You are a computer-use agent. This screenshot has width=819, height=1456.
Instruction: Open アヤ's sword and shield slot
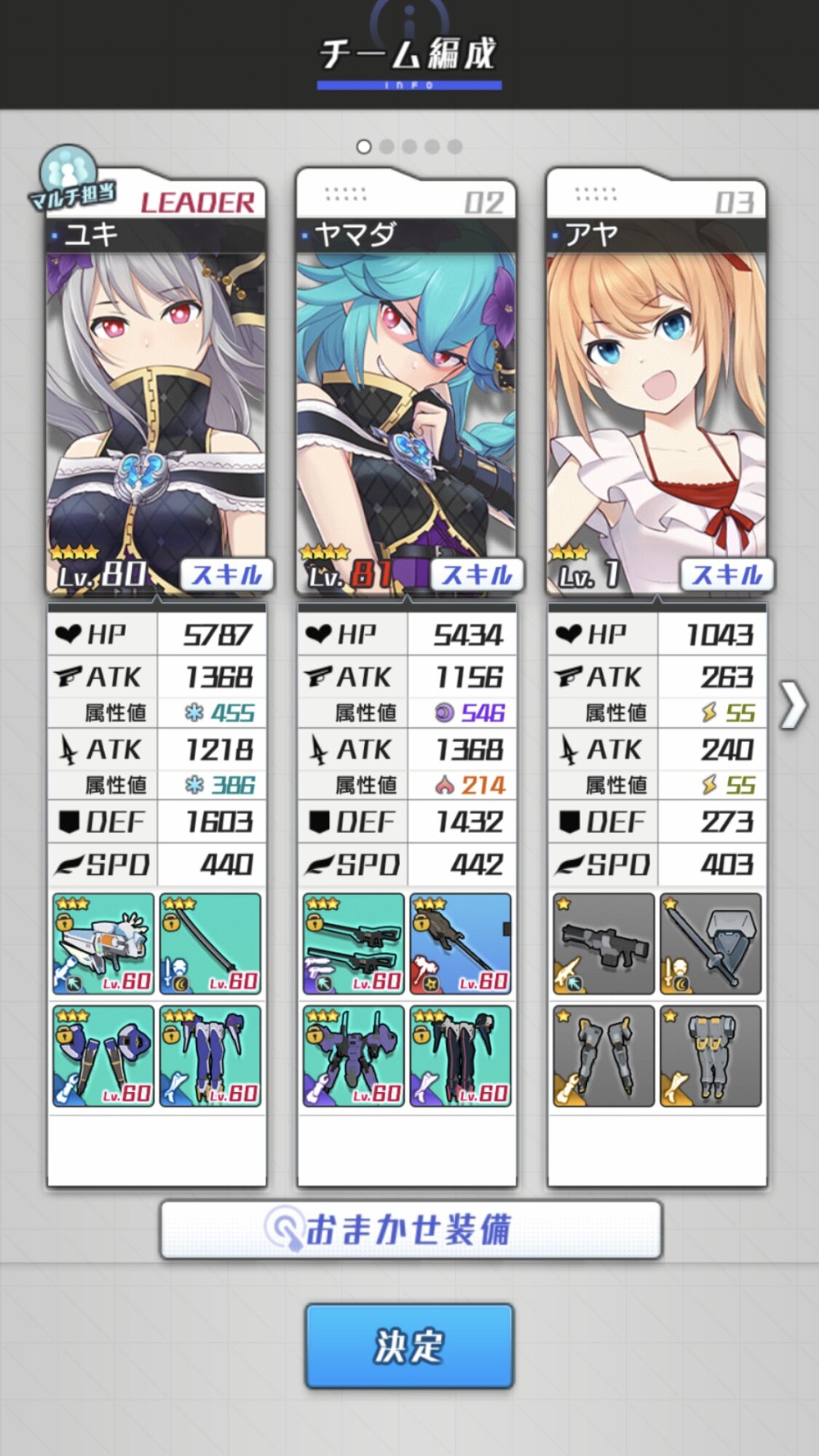(711, 944)
